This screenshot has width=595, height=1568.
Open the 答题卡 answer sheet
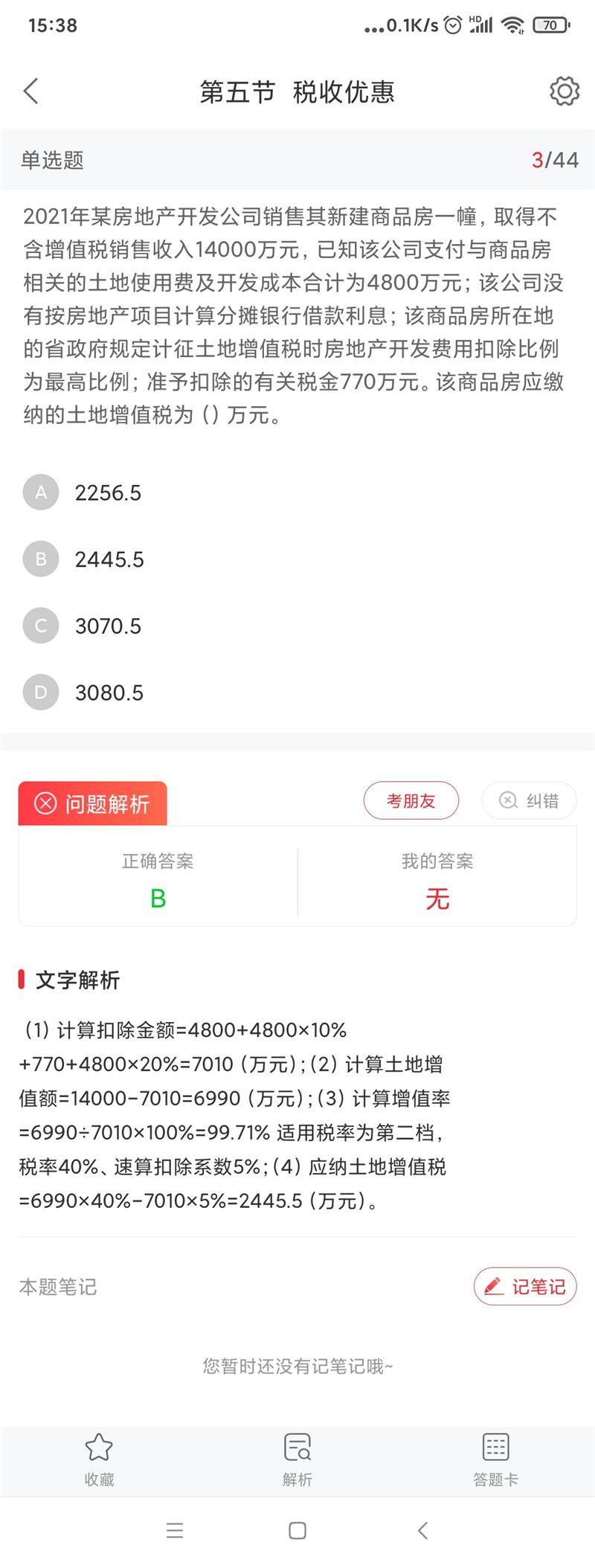[x=495, y=1459]
